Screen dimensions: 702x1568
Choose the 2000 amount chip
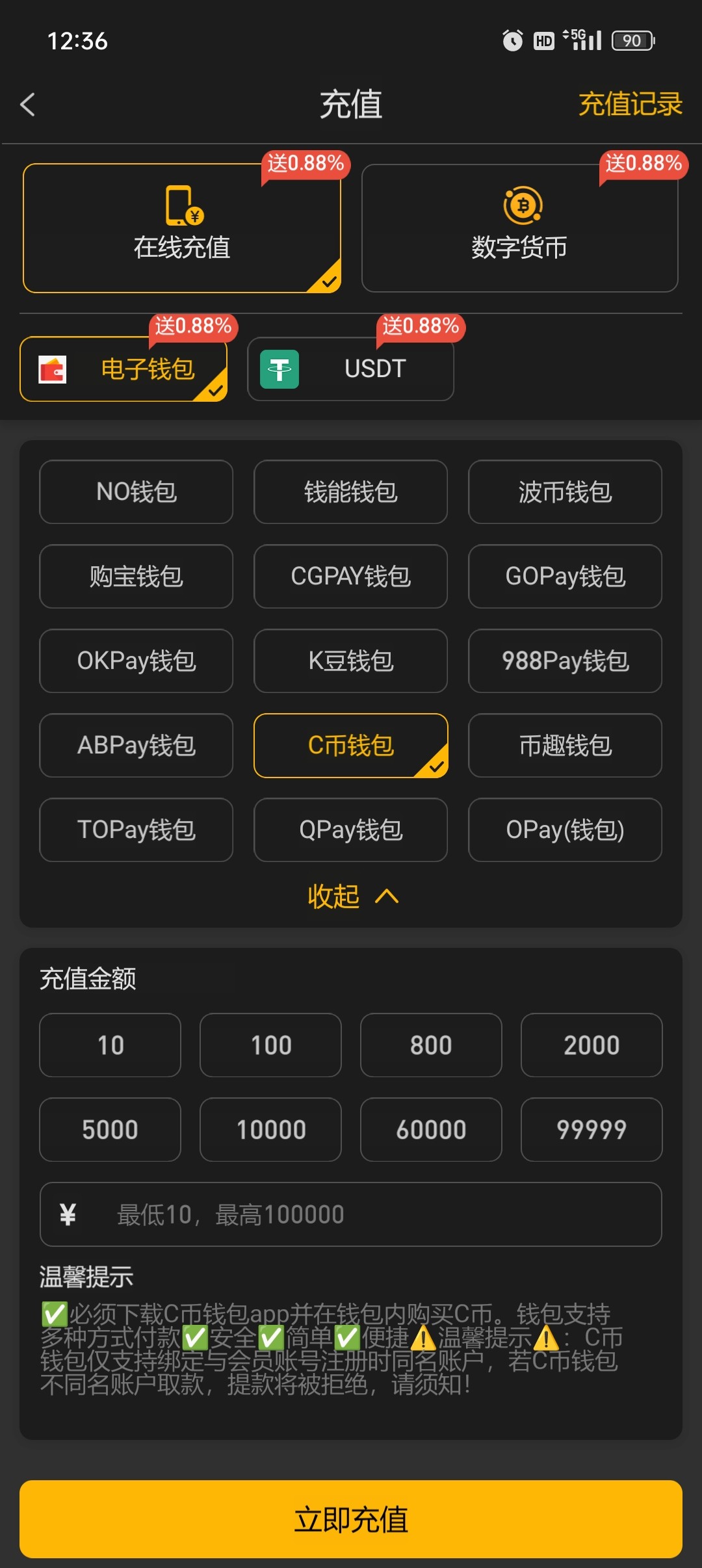pos(591,1045)
